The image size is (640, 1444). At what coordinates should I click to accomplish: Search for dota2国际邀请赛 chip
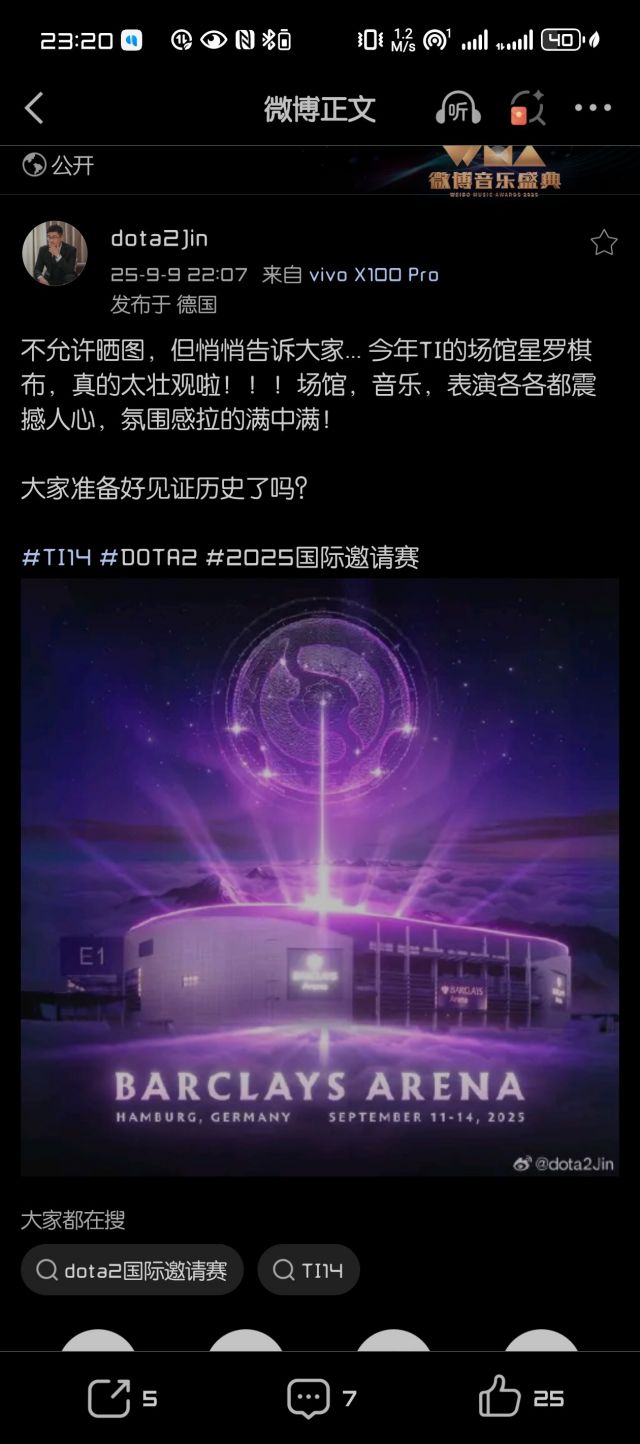click(132, 1270)
